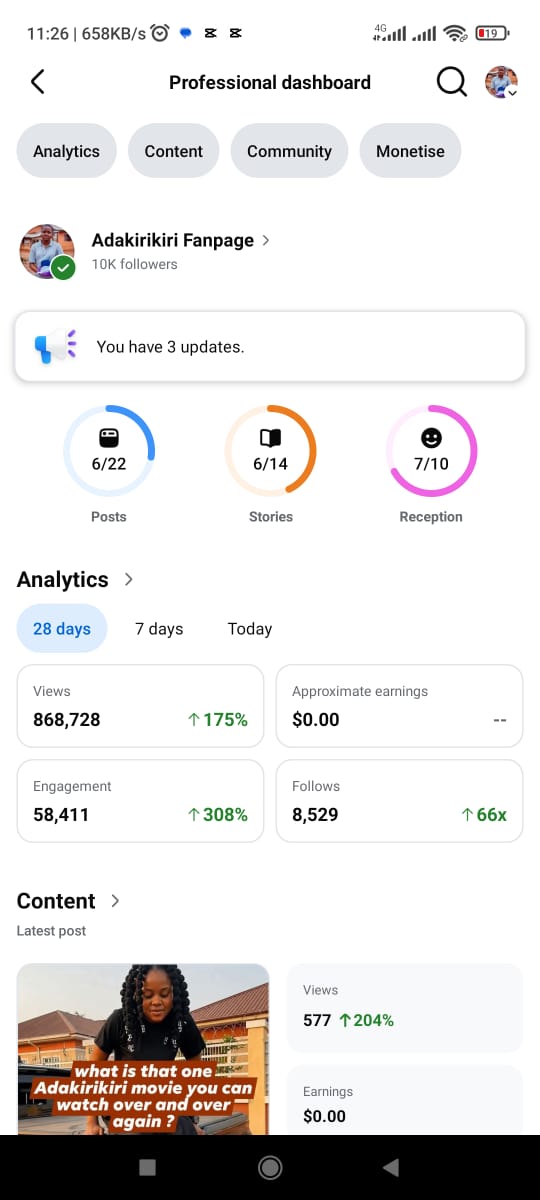Open the Posts 6/22 progress ring
The height and width of the screenshot is (1200, 540).
point(109,451)
